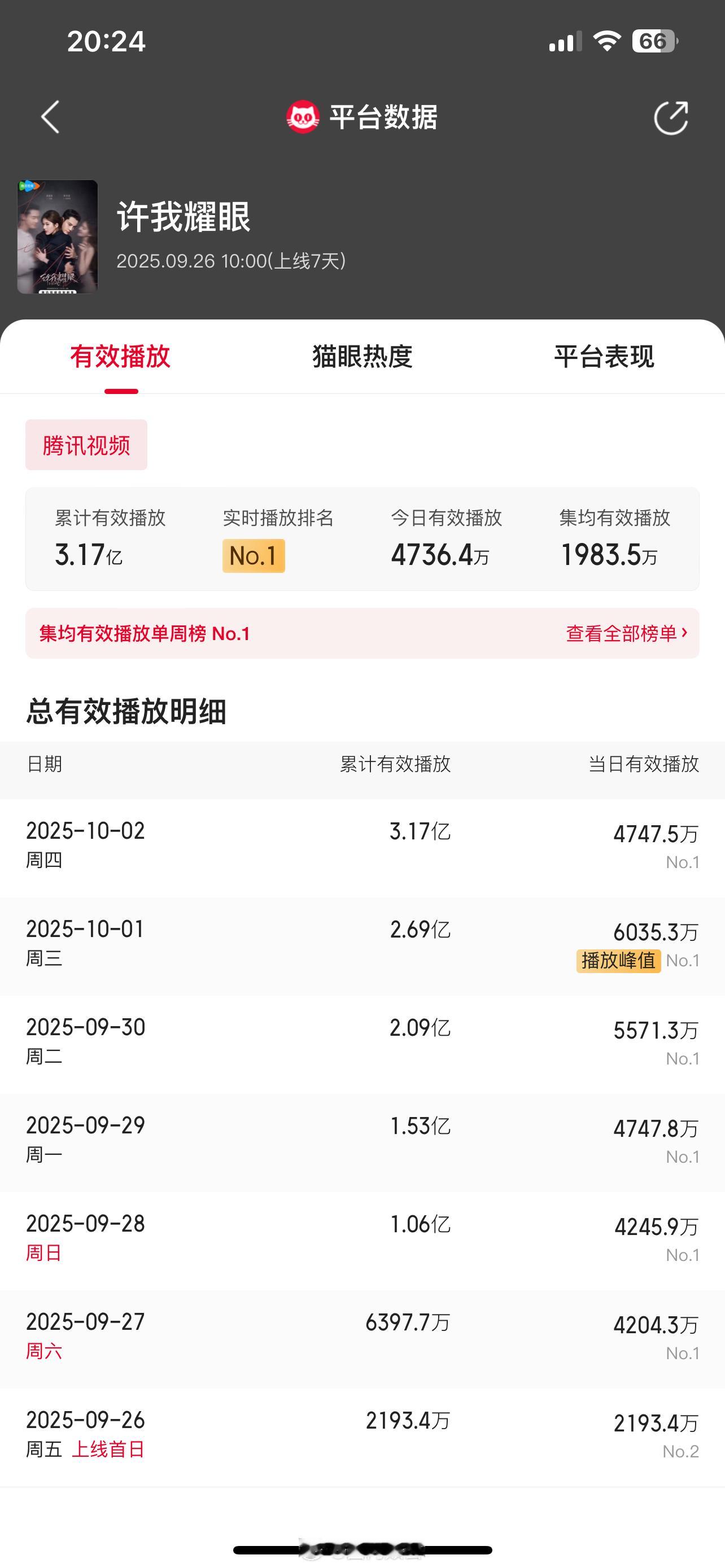The image size is (725, 1568).
Task: Open the 许我耀眼 drama poster
Action: click(x=58, y=237)
